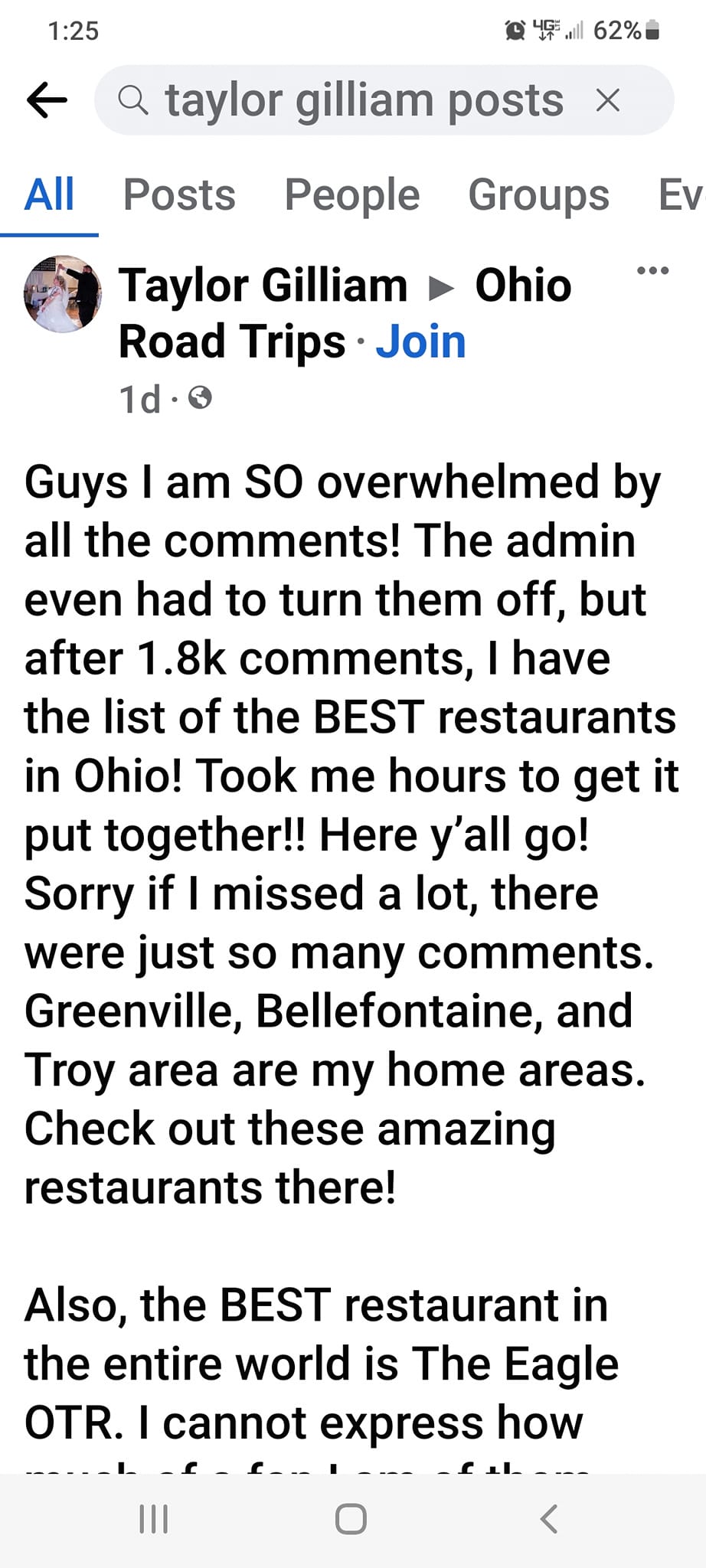The height and width of the screenshot is (1568, 706).
Task: Open Taylor Gilliam's profile picture
Action: coord(63,294)
